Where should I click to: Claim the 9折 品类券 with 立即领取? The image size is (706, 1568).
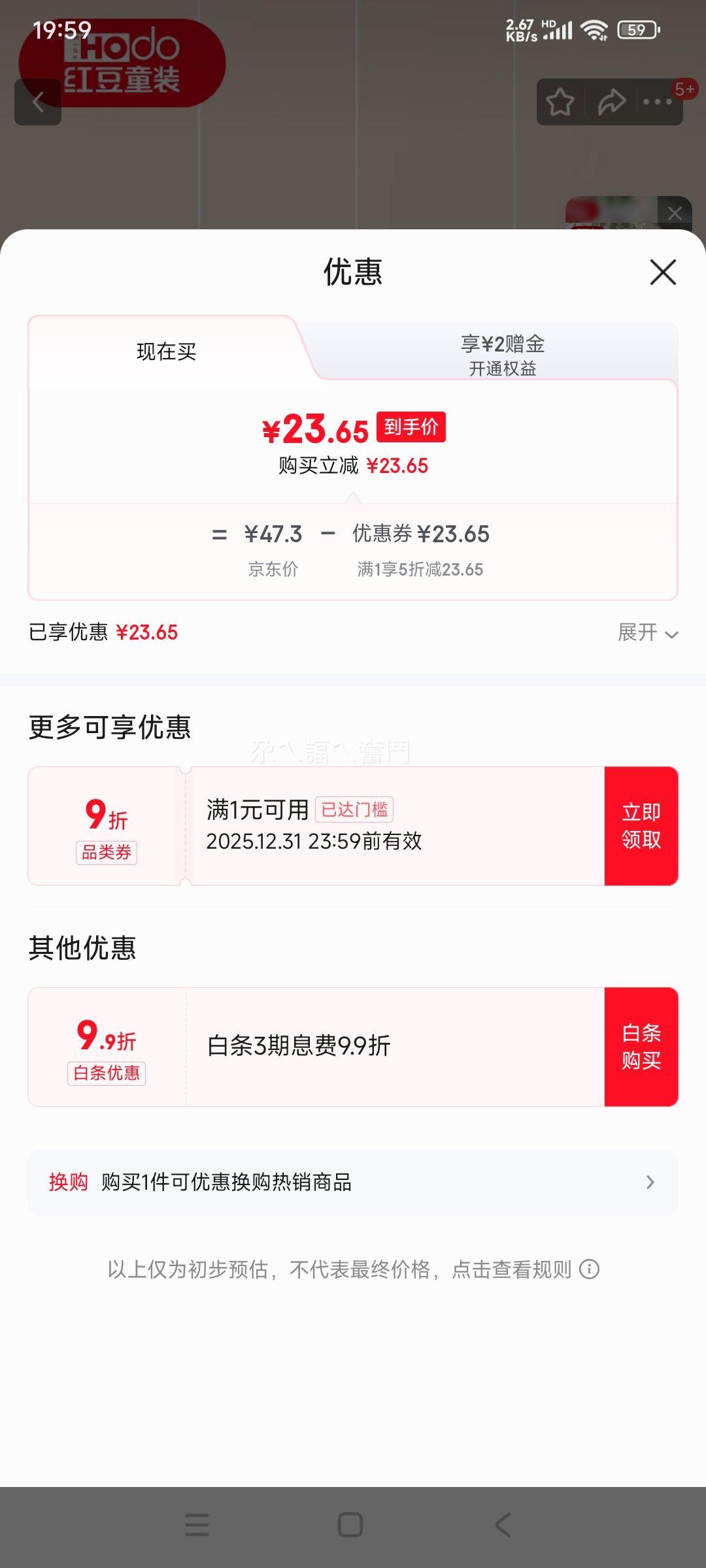click(x=641, y=826)
